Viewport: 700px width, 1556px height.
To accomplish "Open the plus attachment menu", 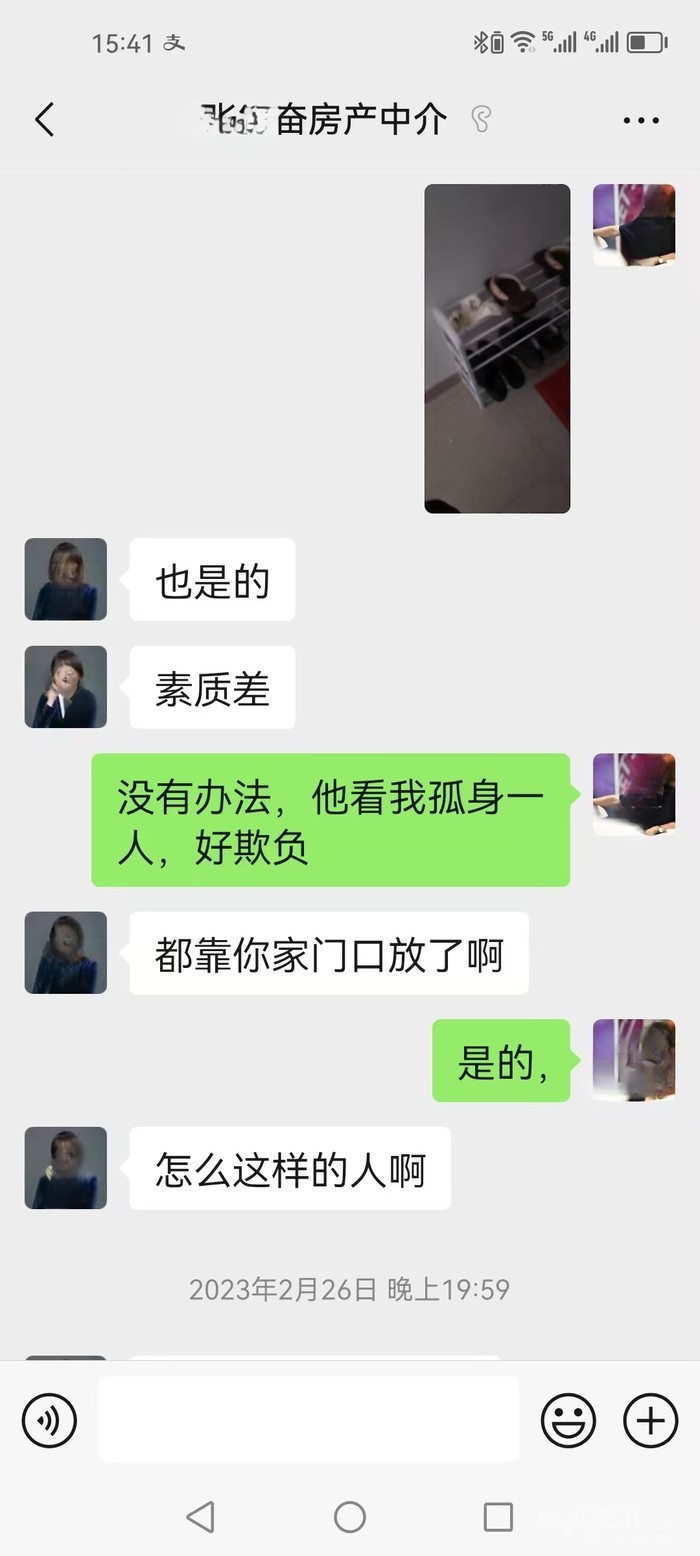I will tap(651, 1420).
